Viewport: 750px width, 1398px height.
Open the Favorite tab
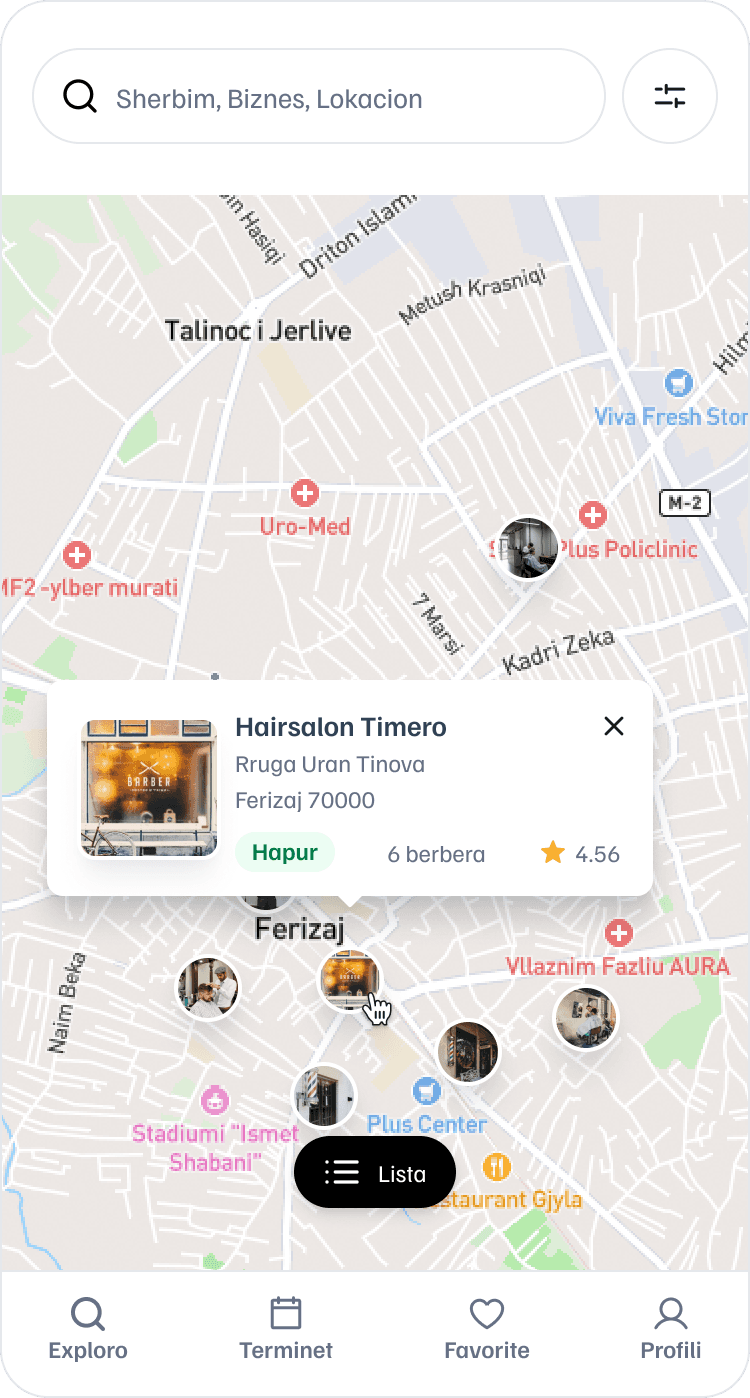click(487, 1329)
